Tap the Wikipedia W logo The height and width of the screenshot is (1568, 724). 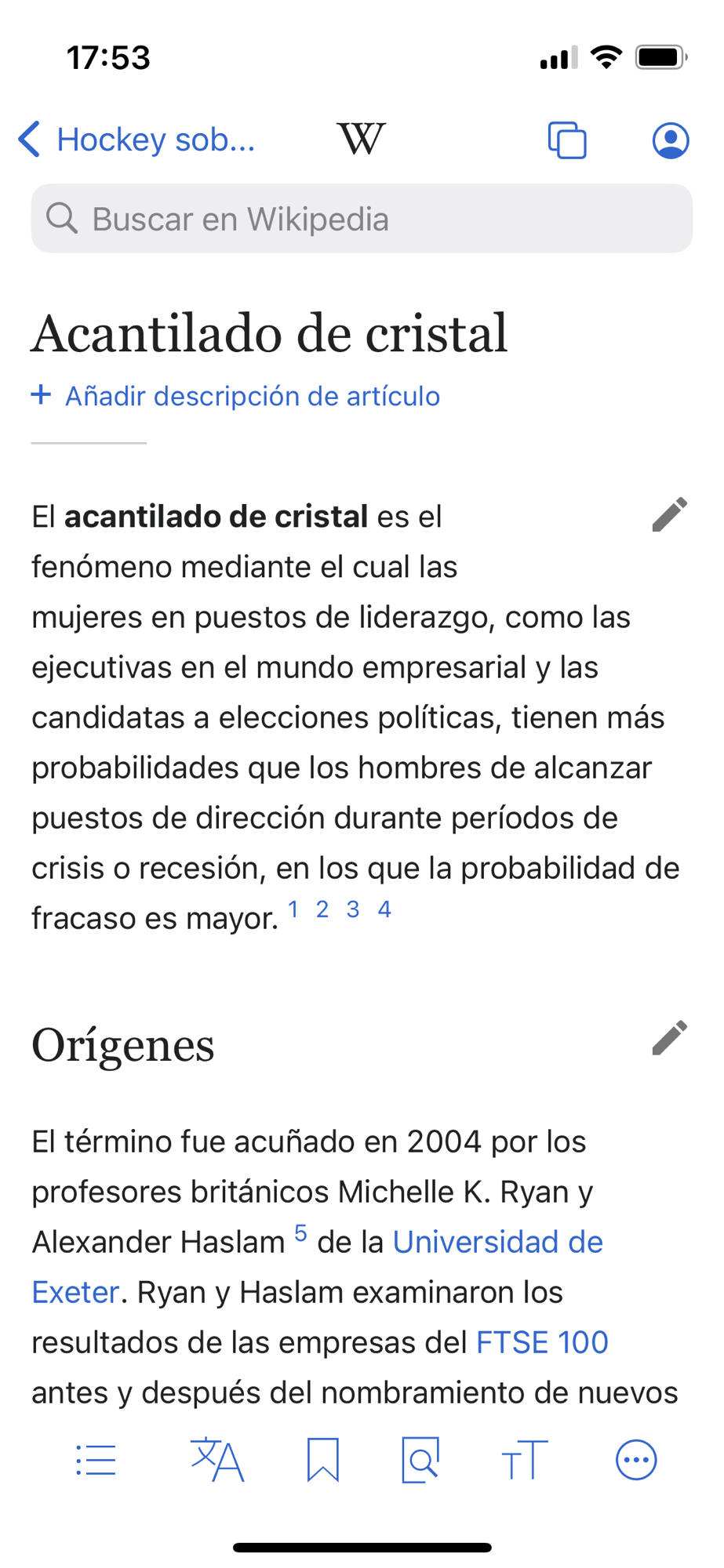pos(362,139)
